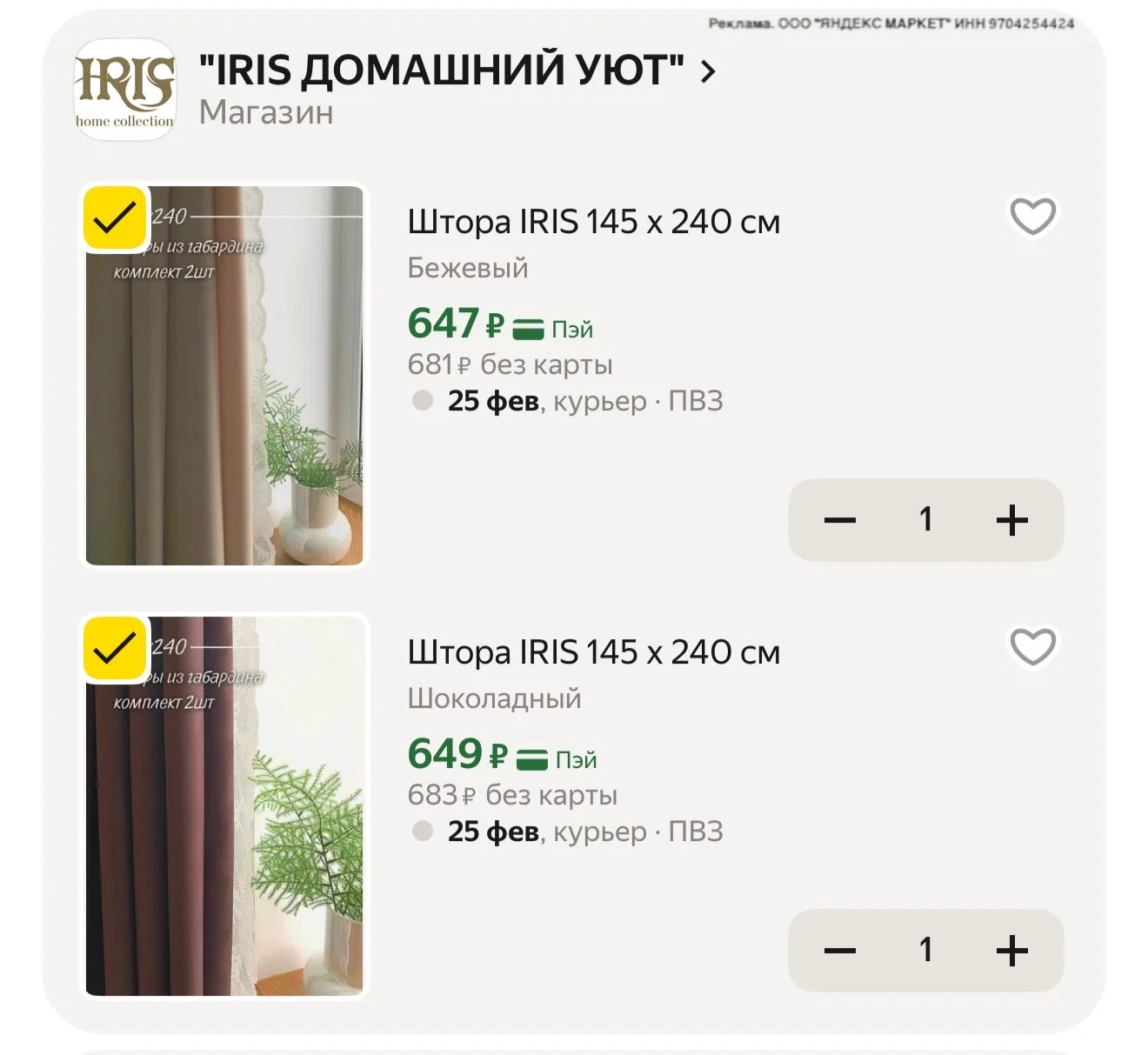The image size is (1148, 1055).
Task: Open the IRIS ДОМАШНИЙ УЮТ store page
Action: [x=457, y=71]
